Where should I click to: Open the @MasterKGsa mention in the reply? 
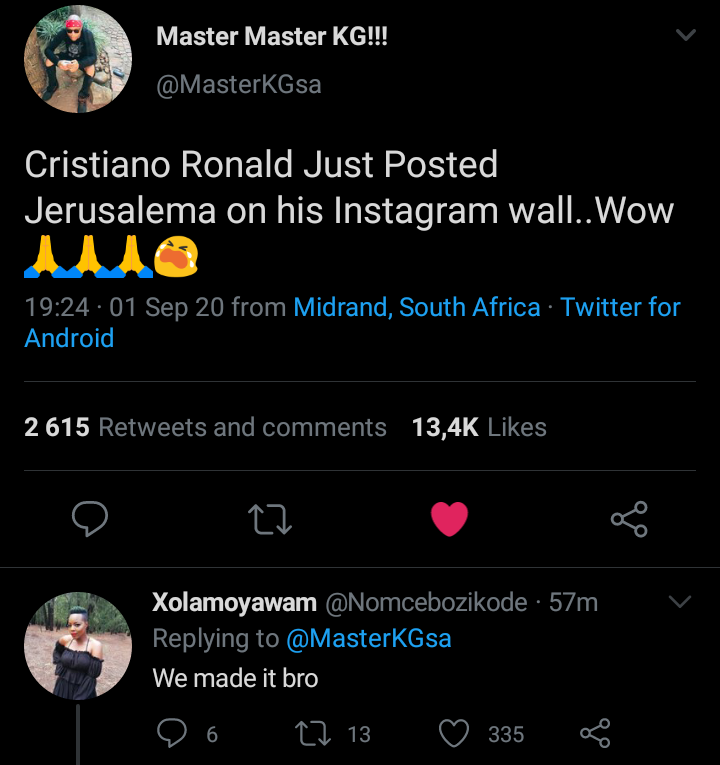pyautogui.click(x=368, y=638)
